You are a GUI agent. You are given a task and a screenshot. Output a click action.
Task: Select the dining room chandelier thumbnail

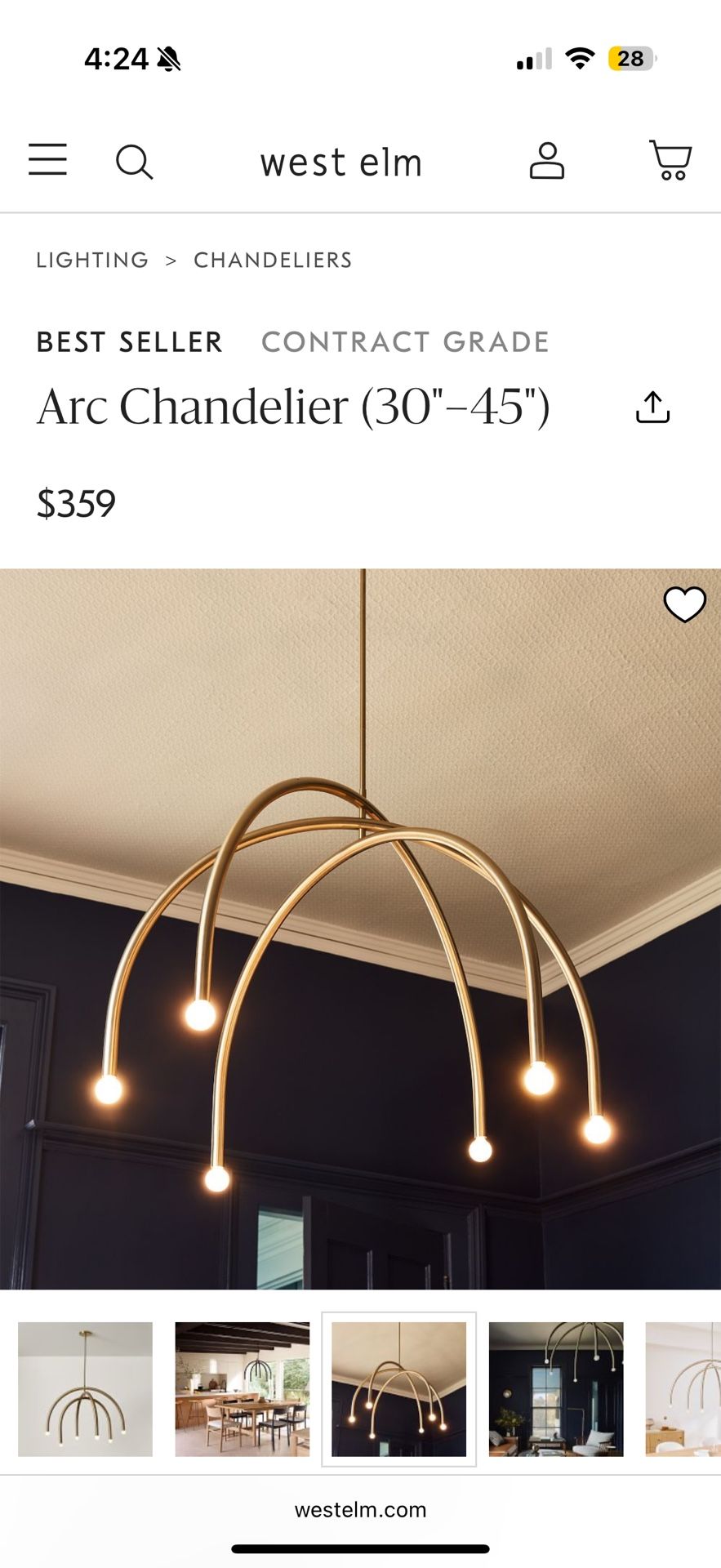pyautogui.click(x=241, y=1390)
